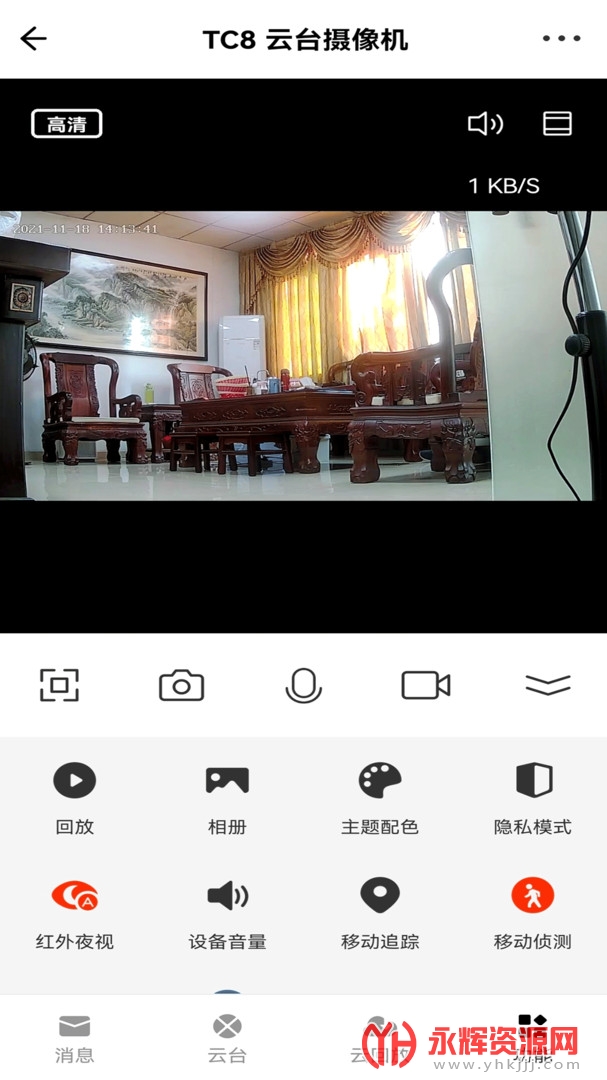Open the three-dot overflow menu
Screen dimensions: 607x1080
click(x=561, y=39)
